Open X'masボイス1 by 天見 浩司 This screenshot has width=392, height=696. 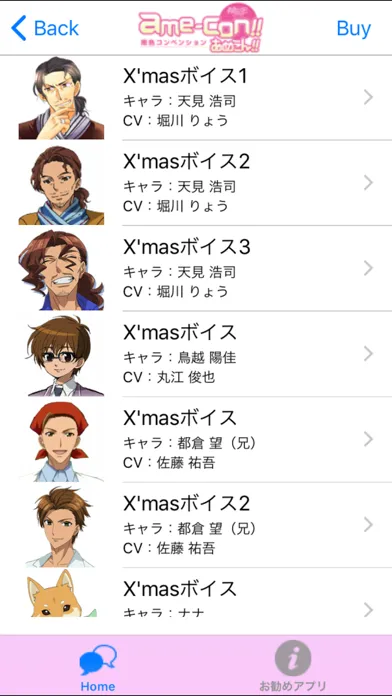(x=196, y=98)
